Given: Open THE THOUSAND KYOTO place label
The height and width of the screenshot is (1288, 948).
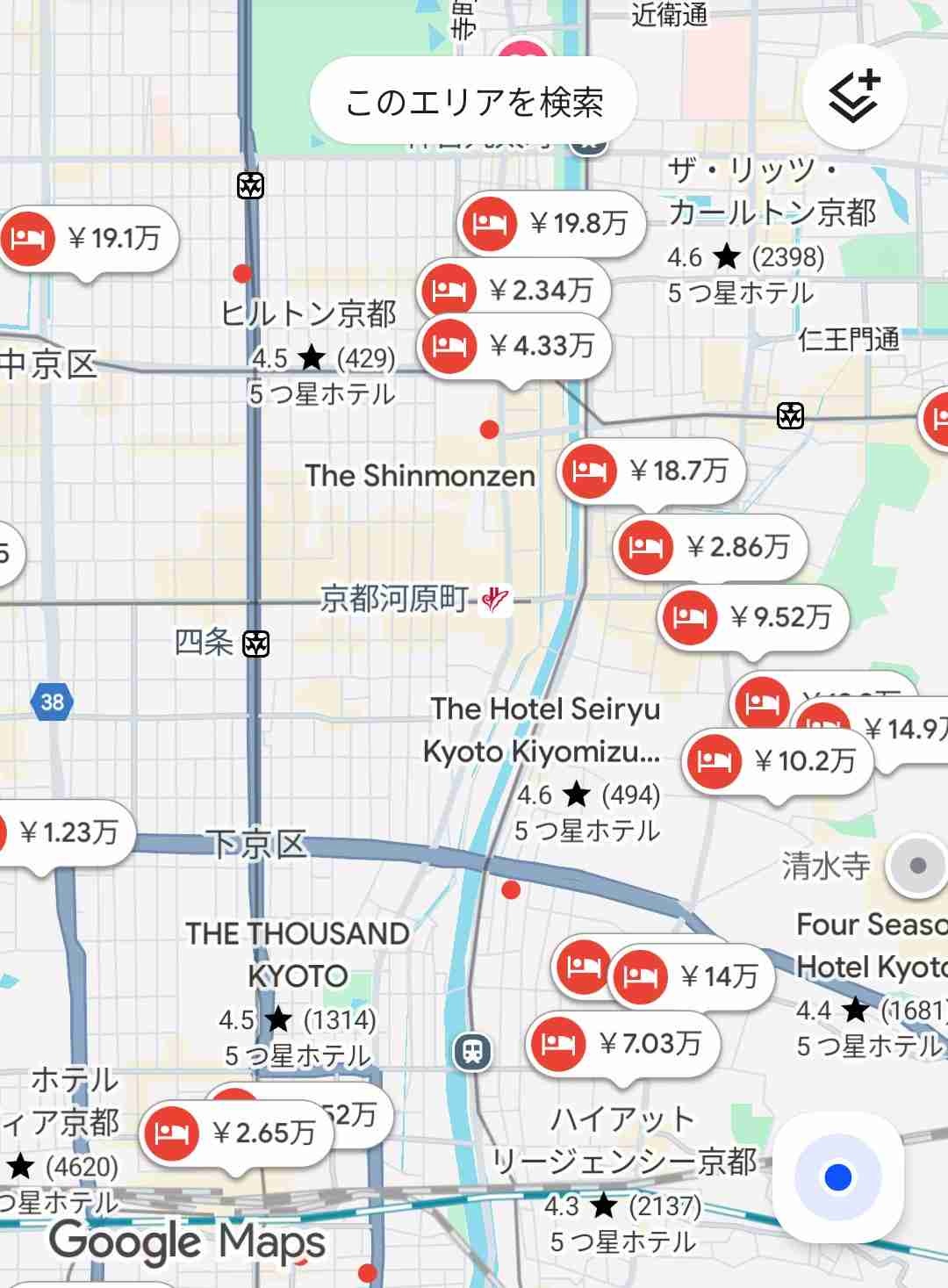Looking at the screenshot, I should tap(298, 953).
